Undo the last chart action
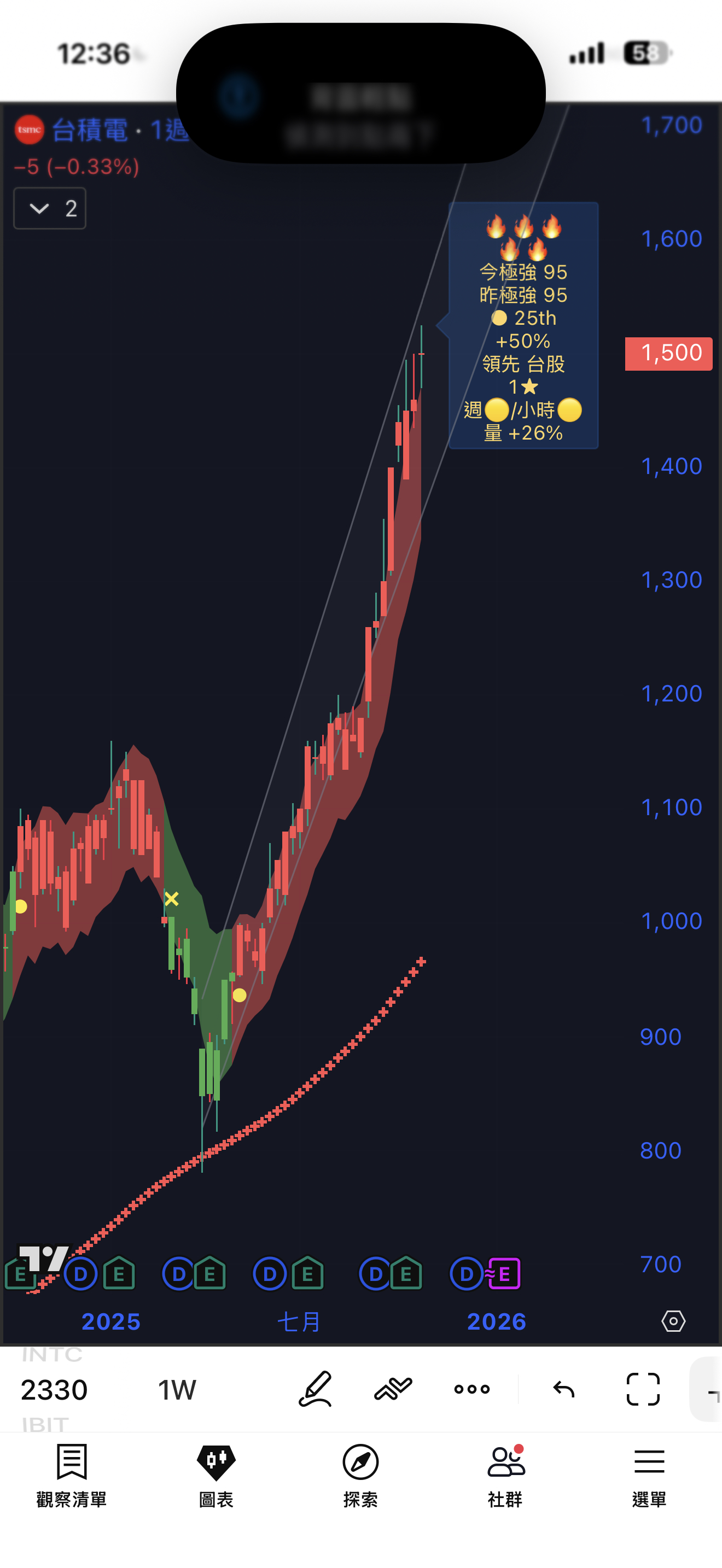Viewport: 722px width, 1568px height. click(x=564, y=1389)
